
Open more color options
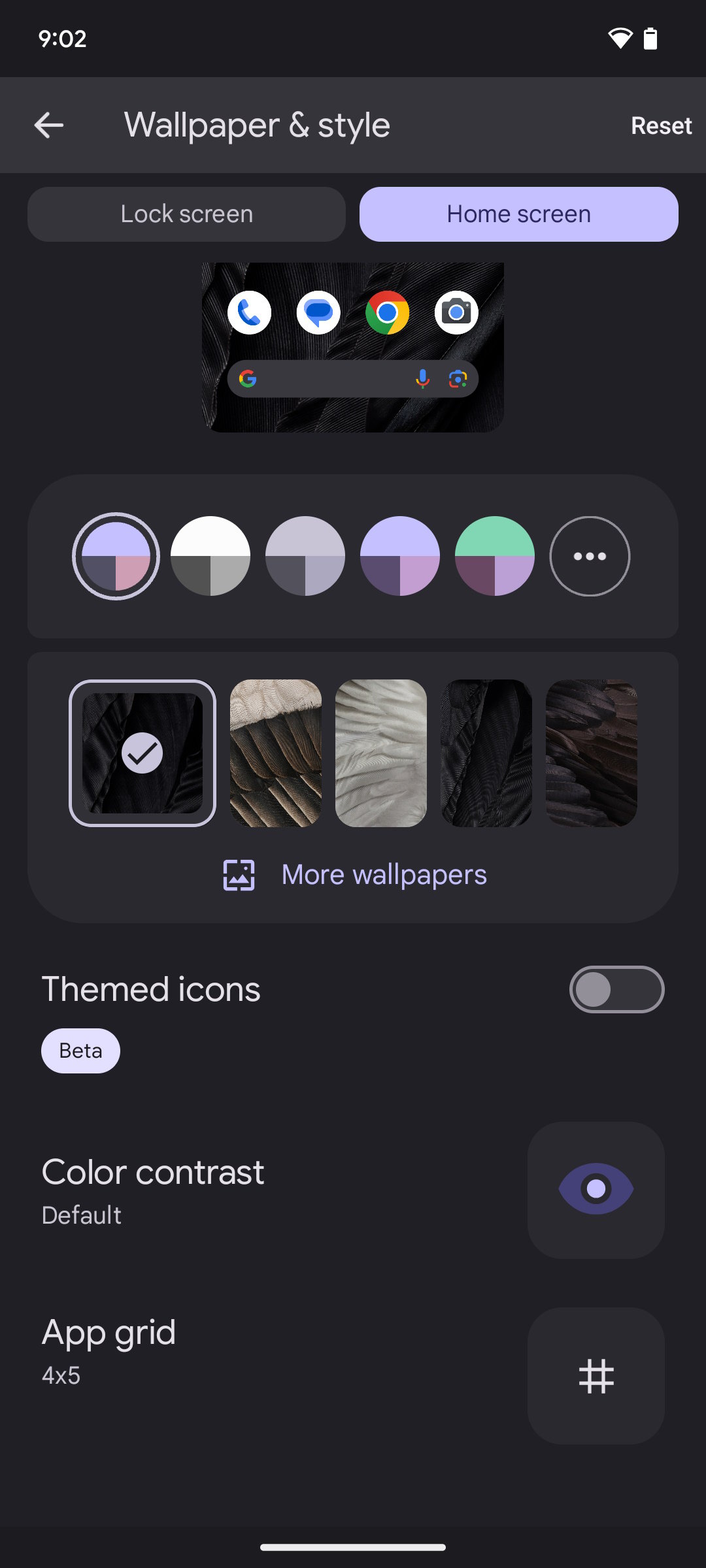590,556
